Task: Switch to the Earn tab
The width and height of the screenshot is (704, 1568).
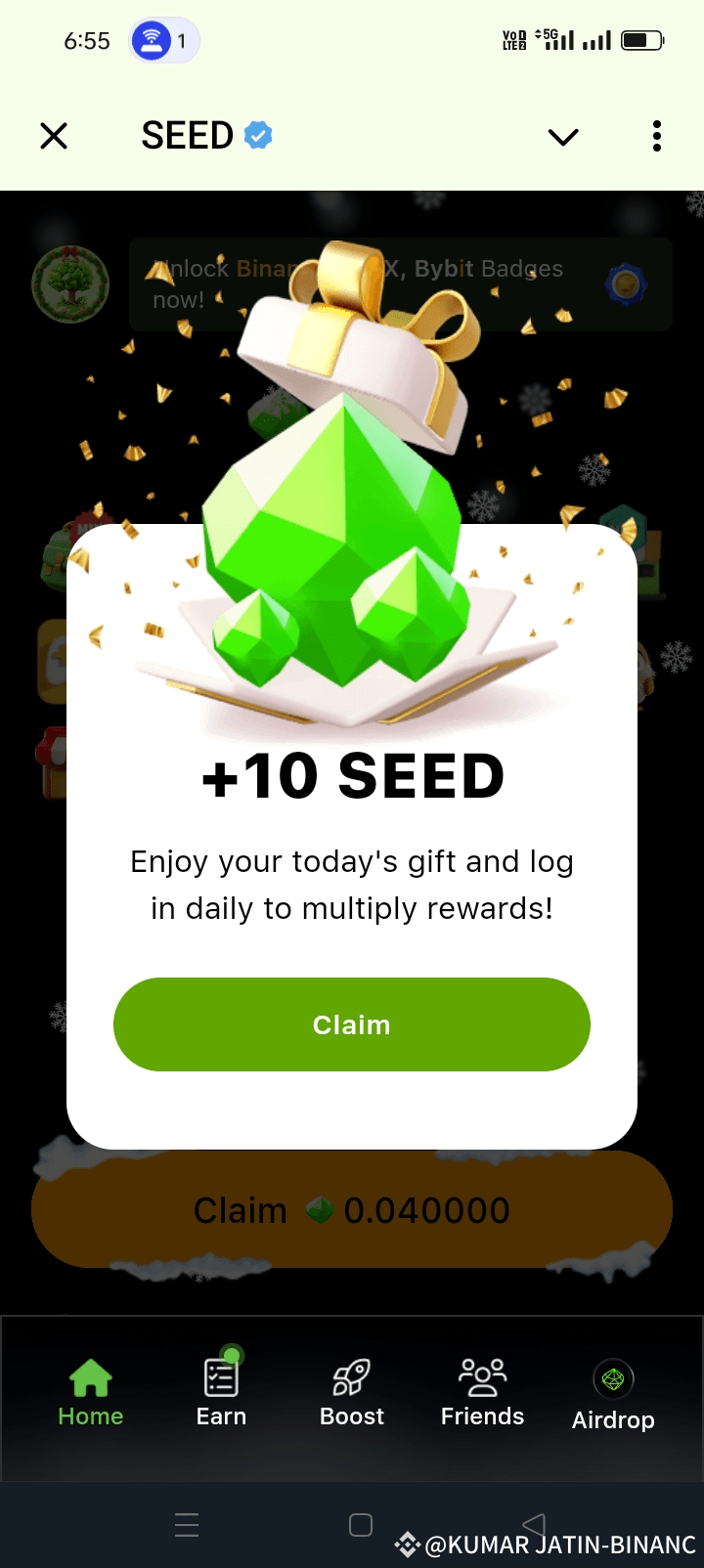Action: click(x=221, y=1392)
